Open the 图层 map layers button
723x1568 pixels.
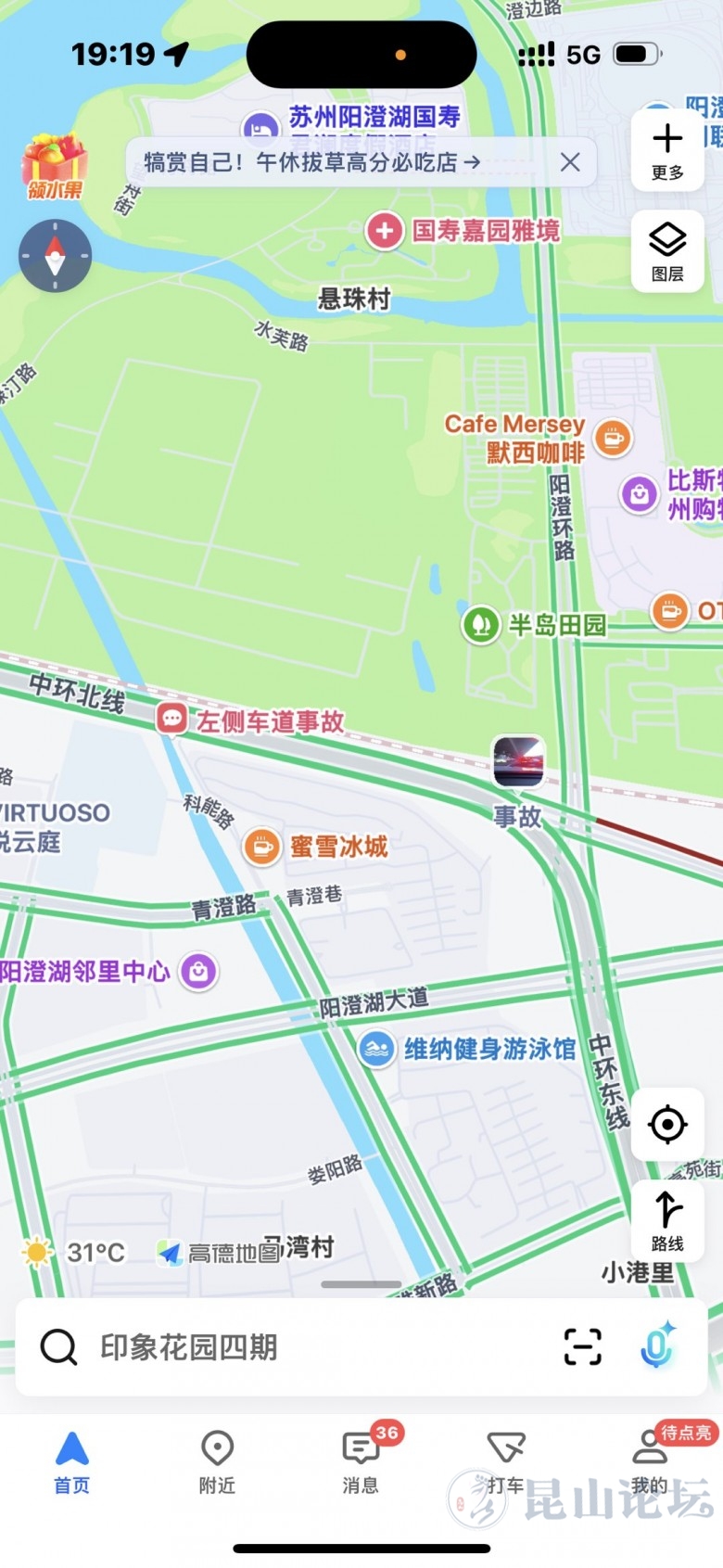[x=666, y=250]
